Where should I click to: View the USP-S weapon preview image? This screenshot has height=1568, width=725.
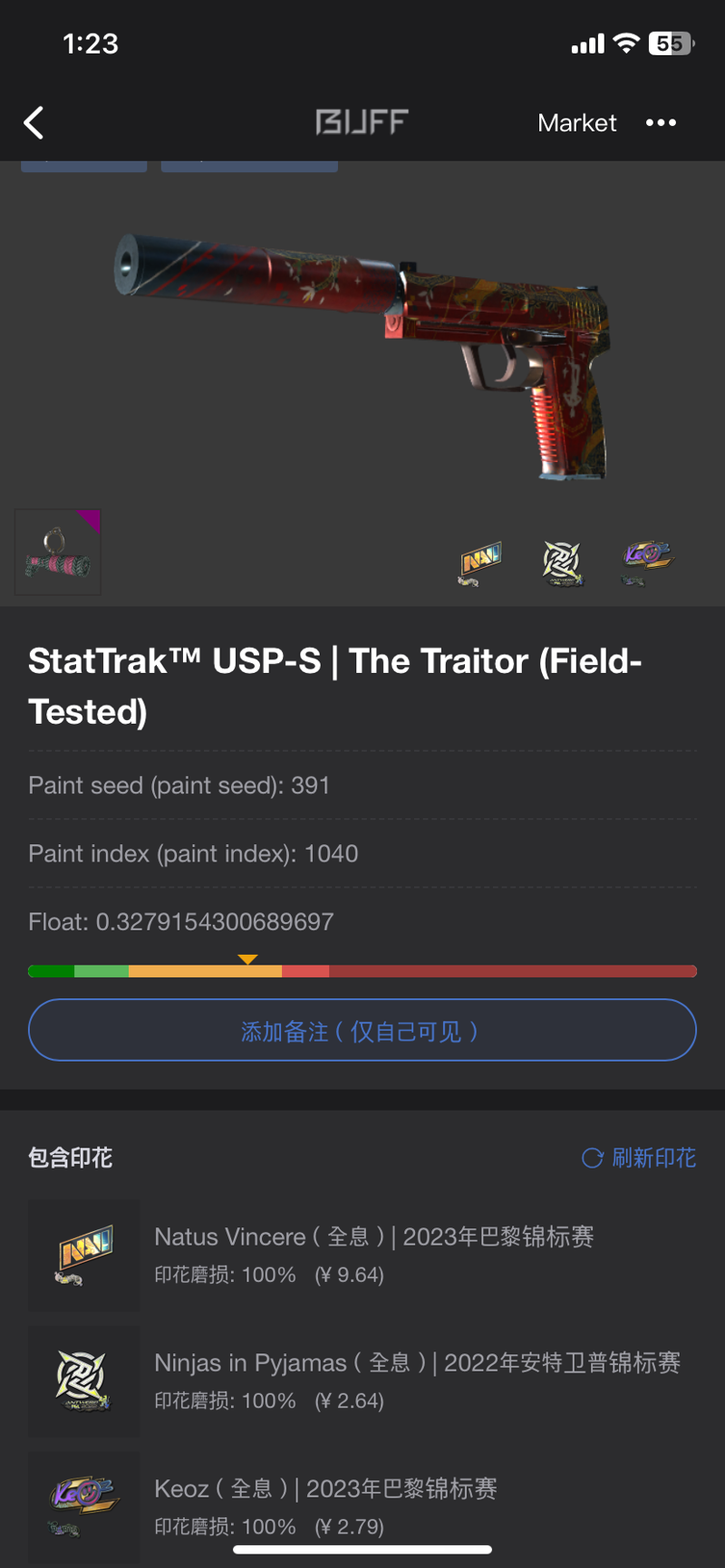click(x=362, y=353)
